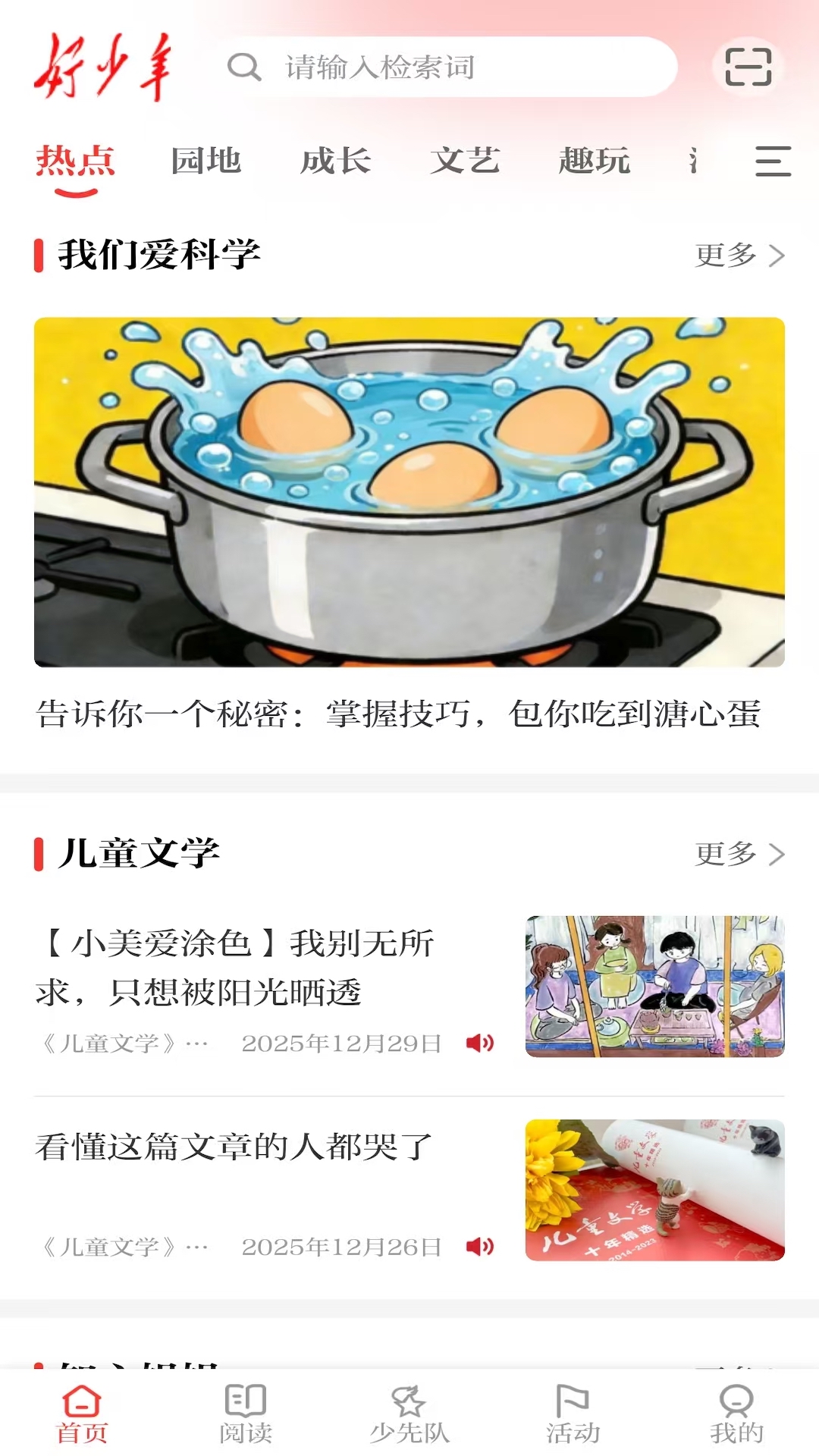View 更多 in 我们爱科学 section
The height and width of the screenshot is (1456, 819).
[x=739, y=256]
